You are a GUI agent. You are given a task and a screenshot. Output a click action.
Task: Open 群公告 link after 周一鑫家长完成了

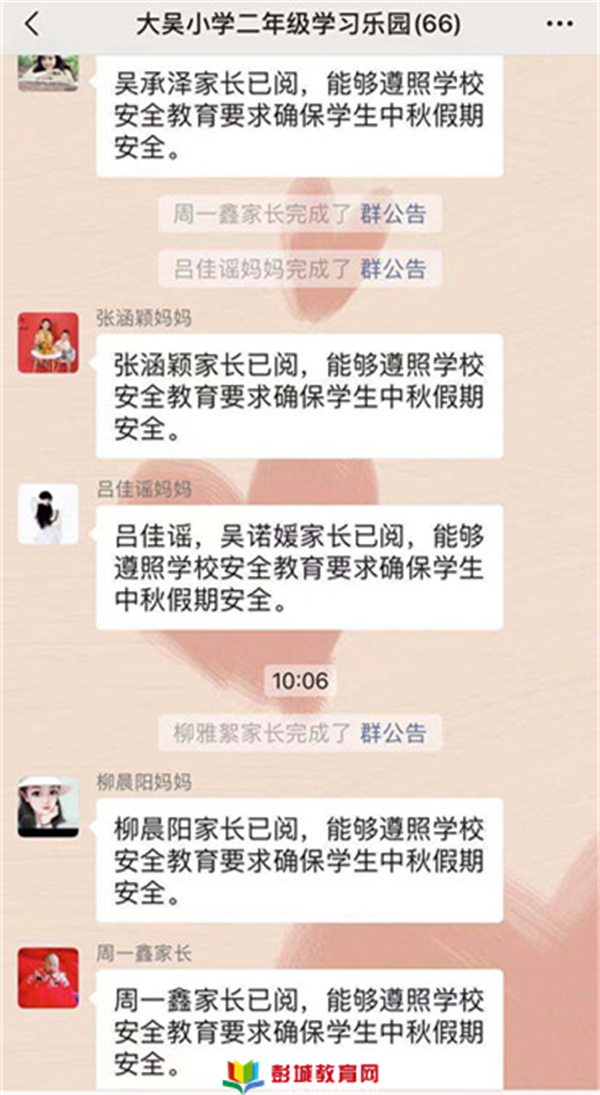tap(393, 213)
